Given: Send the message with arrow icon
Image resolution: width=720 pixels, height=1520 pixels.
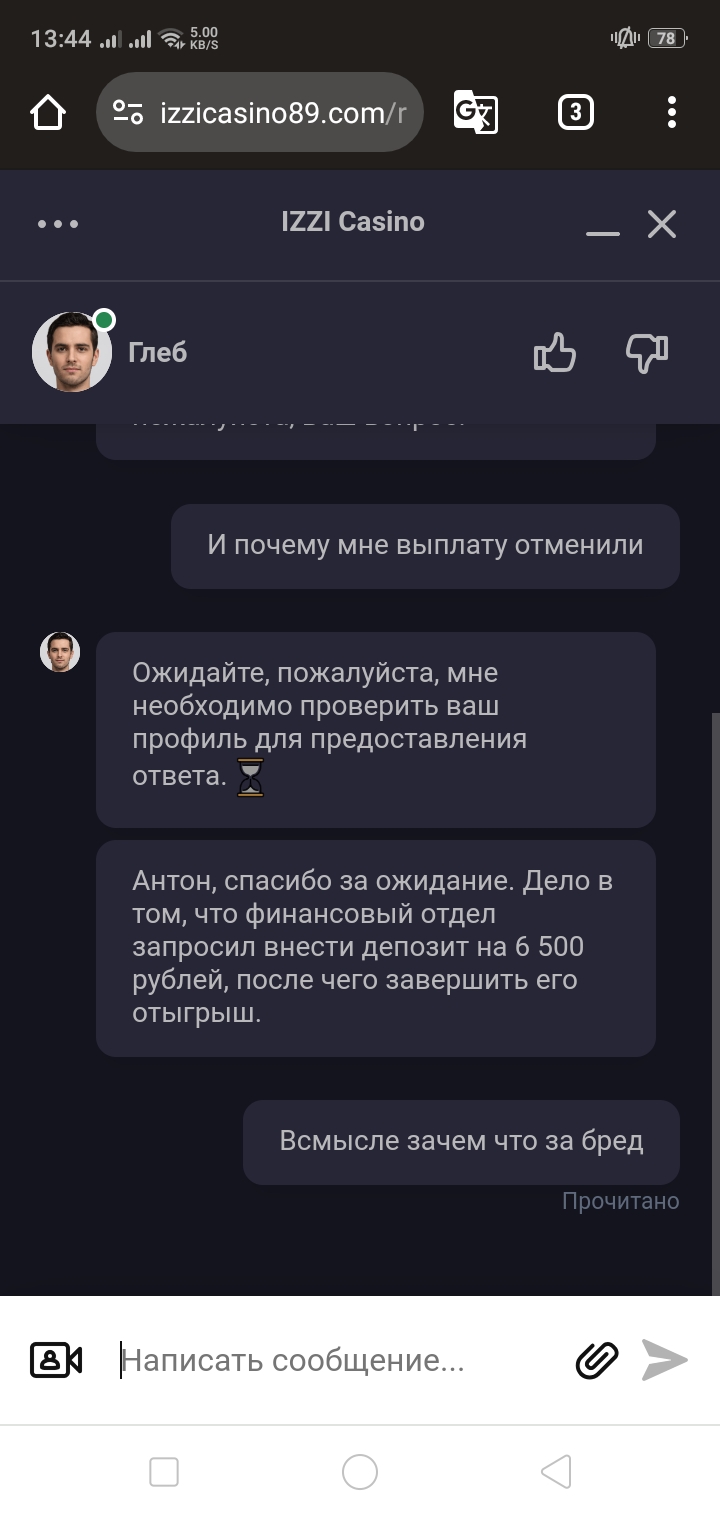Looking at the screenshot, I should click(x=664, y=1360).
